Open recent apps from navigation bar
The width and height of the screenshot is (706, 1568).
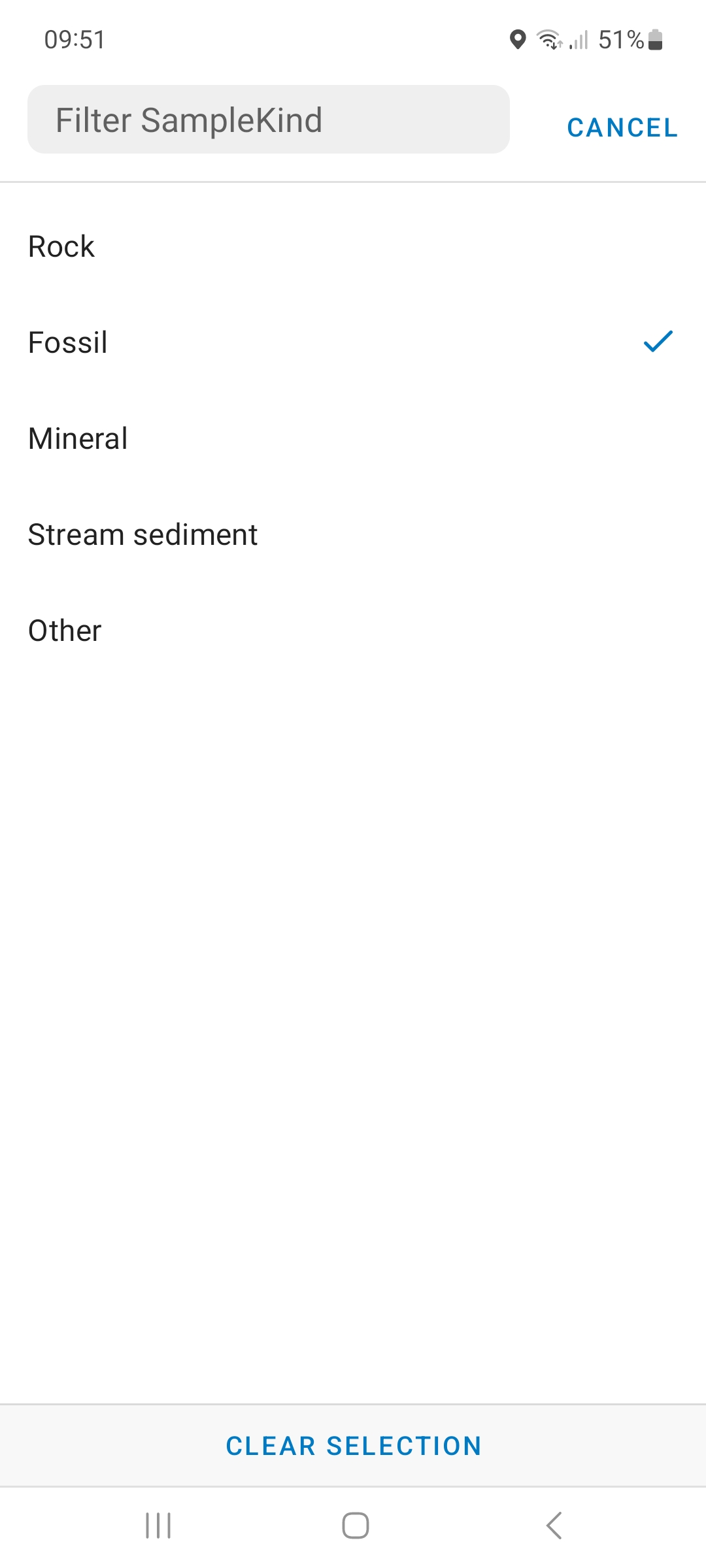point(158,1526)
